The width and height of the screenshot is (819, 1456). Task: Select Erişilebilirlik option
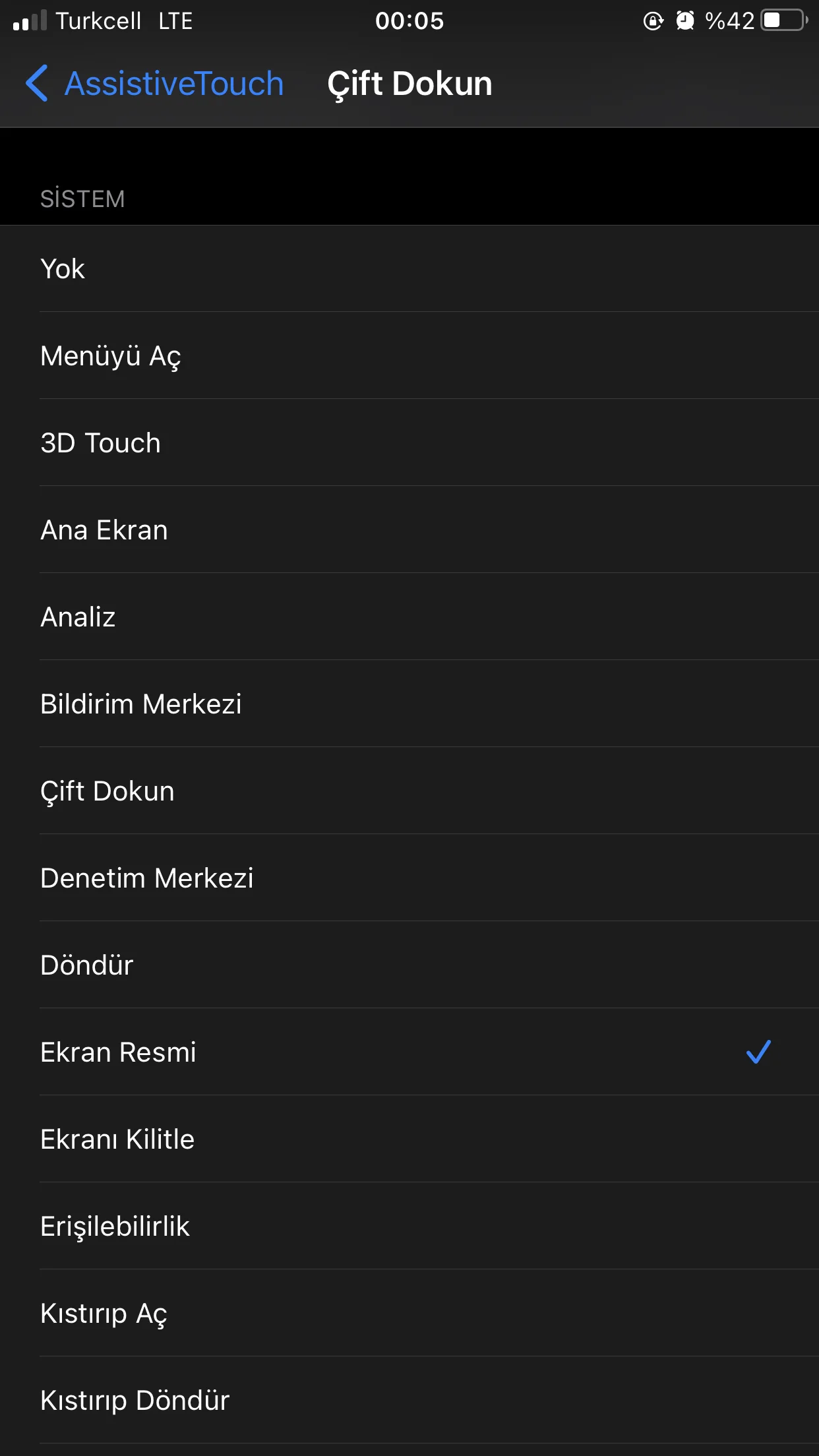coord(409,1227)
